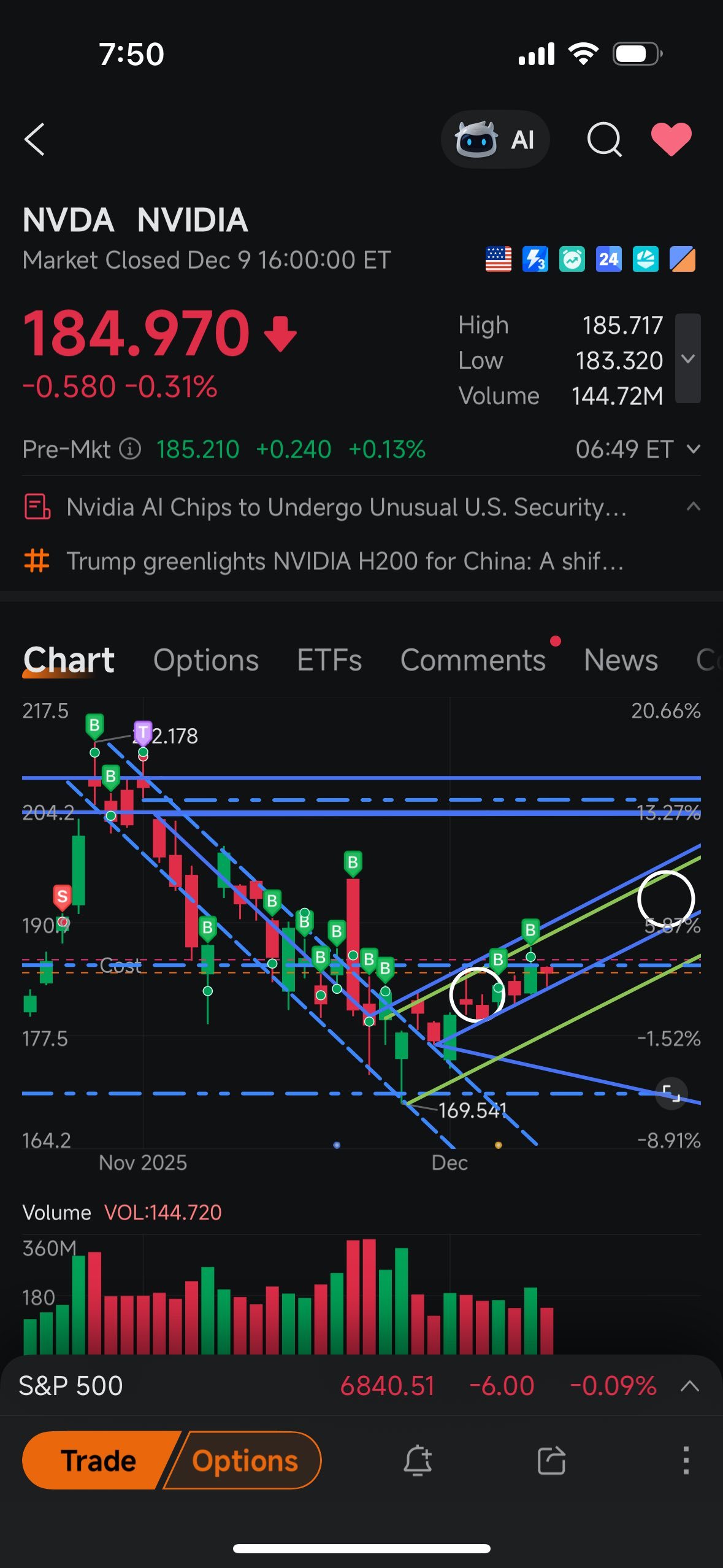The height and width of the screenshot is (1568, 723).
Task: Tap the bottom Options trading button
Action: [x=245, y=1460]
